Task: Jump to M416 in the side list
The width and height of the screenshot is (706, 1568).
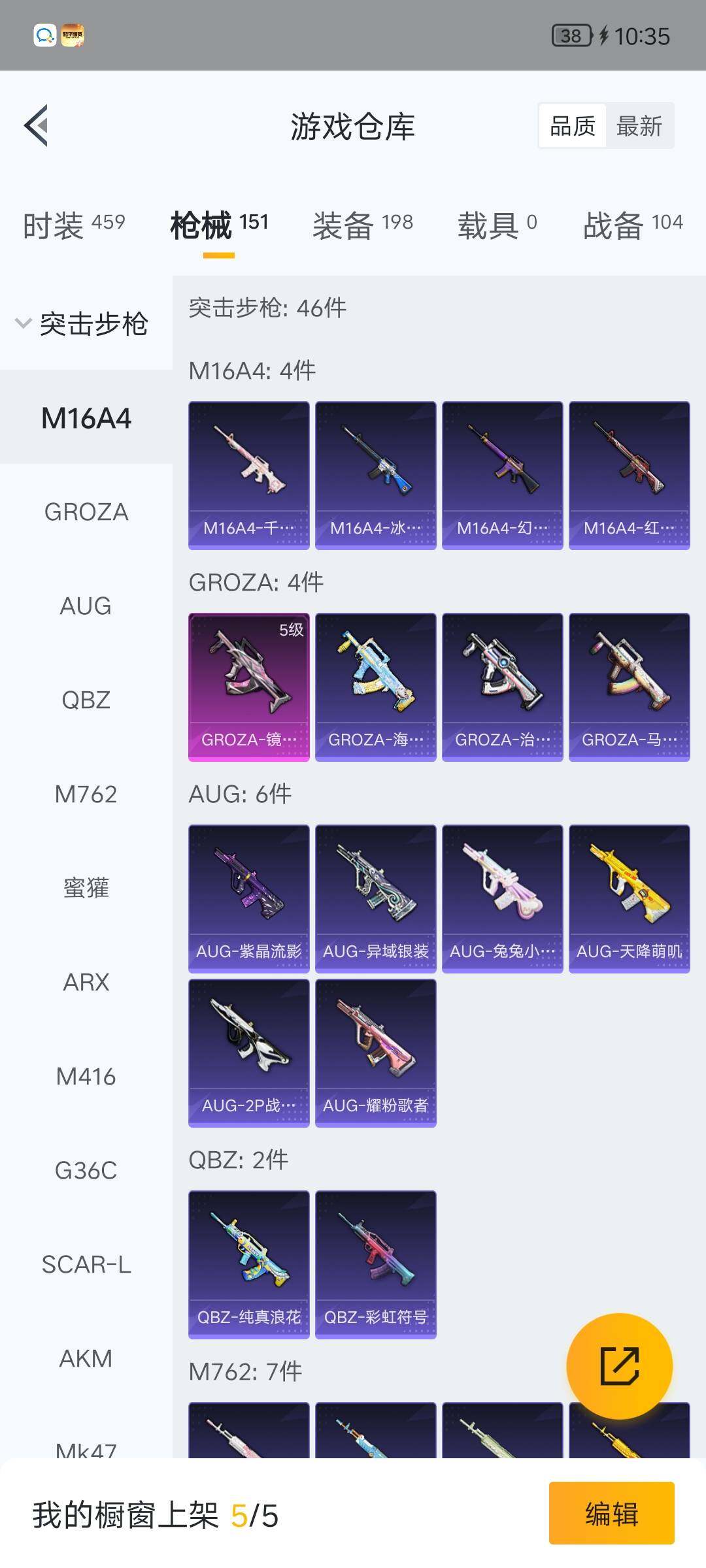Action: (86, 1077)
